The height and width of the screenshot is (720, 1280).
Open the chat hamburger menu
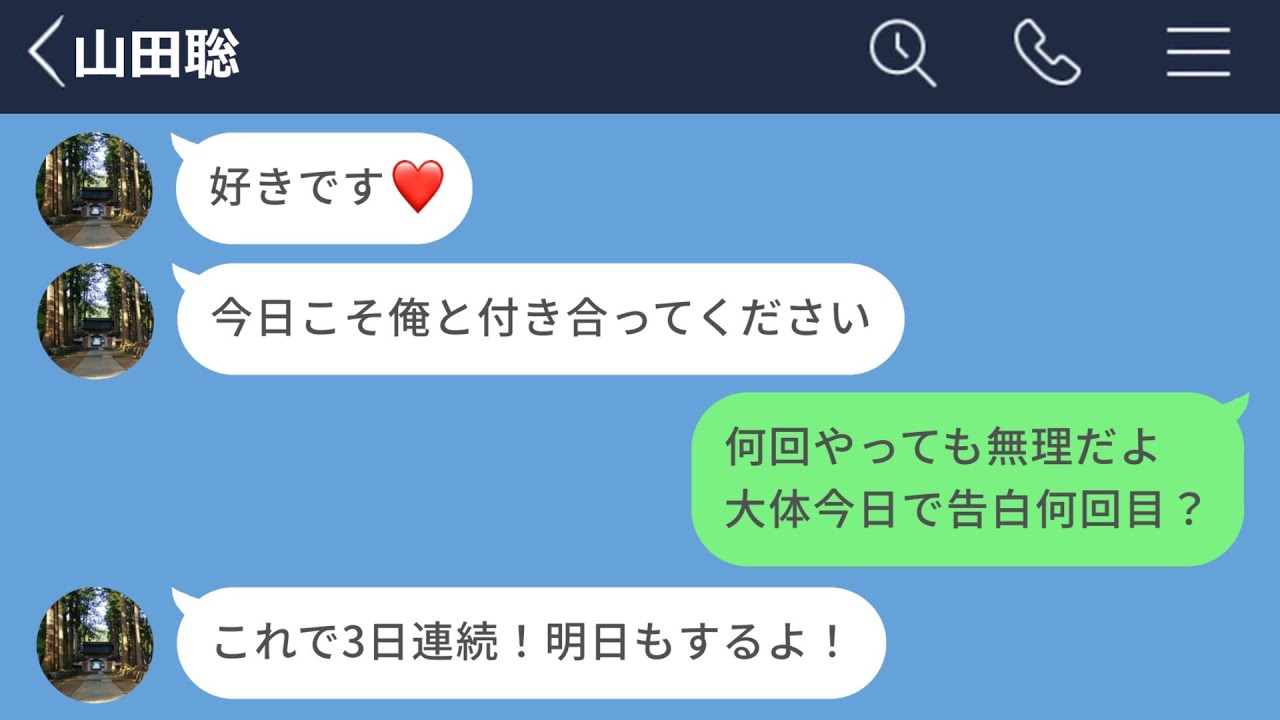pos(1197,53)
